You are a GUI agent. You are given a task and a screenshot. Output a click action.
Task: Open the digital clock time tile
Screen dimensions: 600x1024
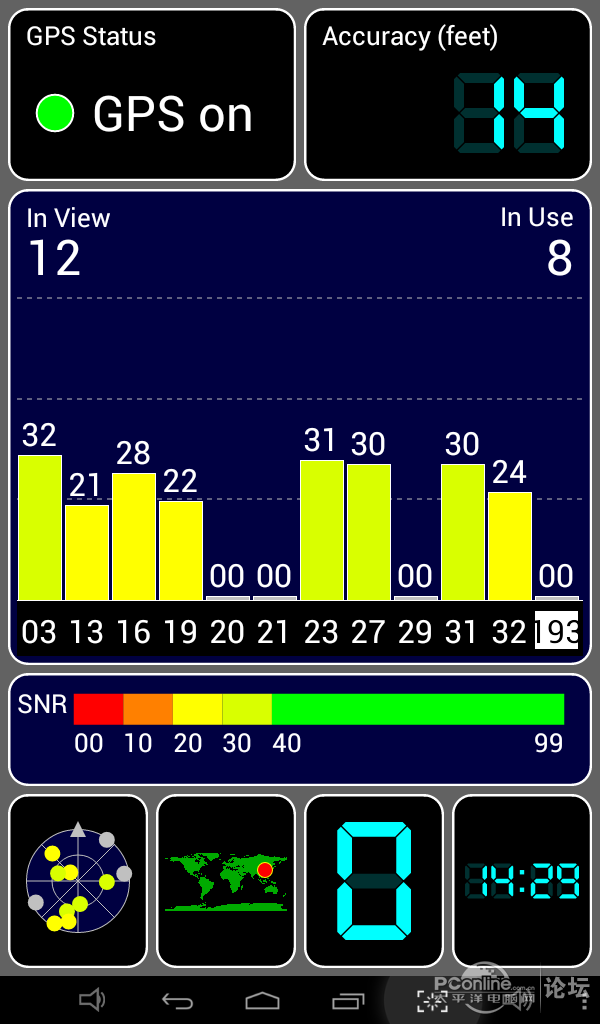click(x=522, y=880)
